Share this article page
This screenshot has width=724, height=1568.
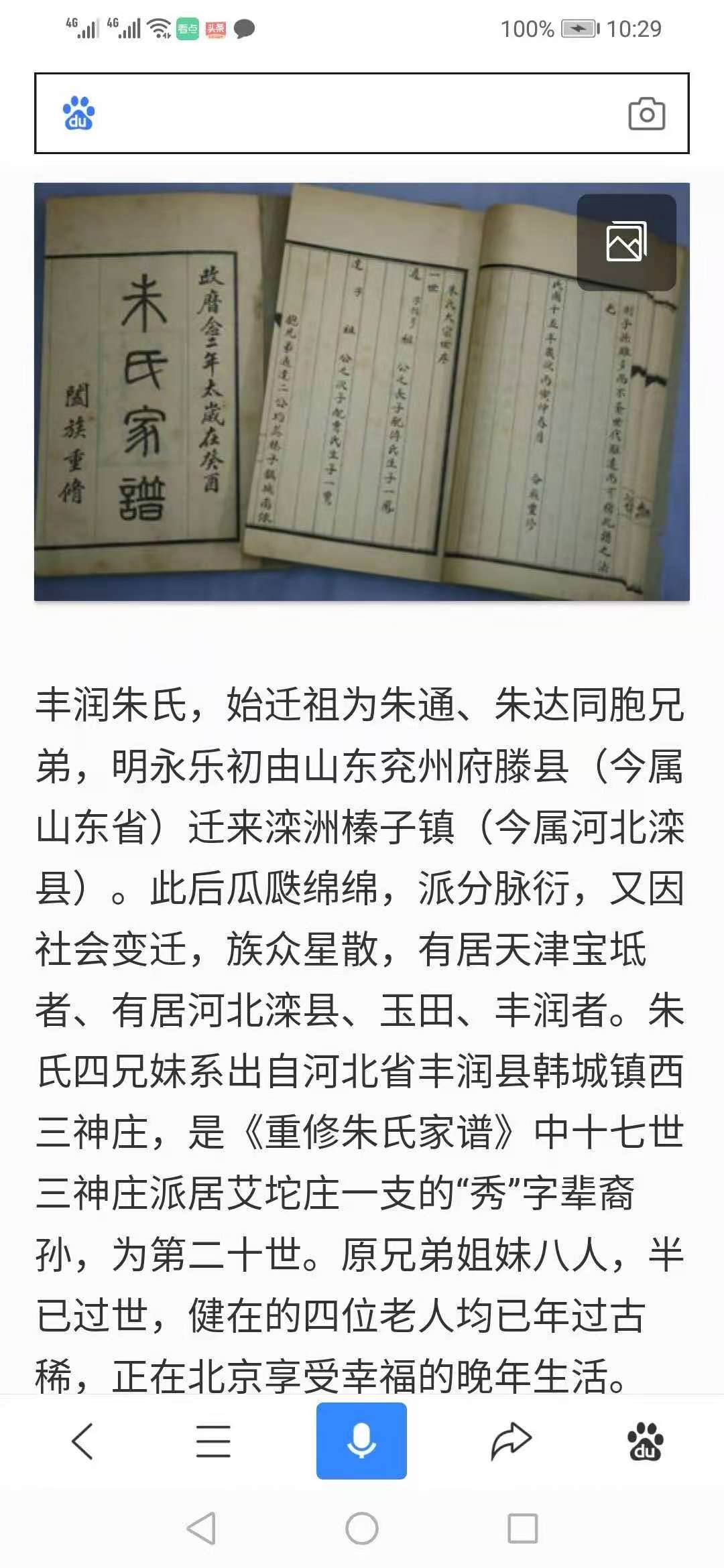511,1441
